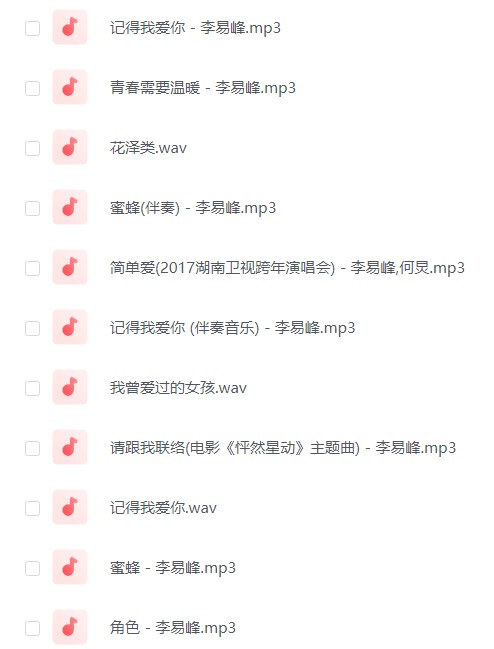Tick checkbox for 角色 - 李易峰.mp3
This screenshot has height=649, width=494.
(x=32, y=628)
